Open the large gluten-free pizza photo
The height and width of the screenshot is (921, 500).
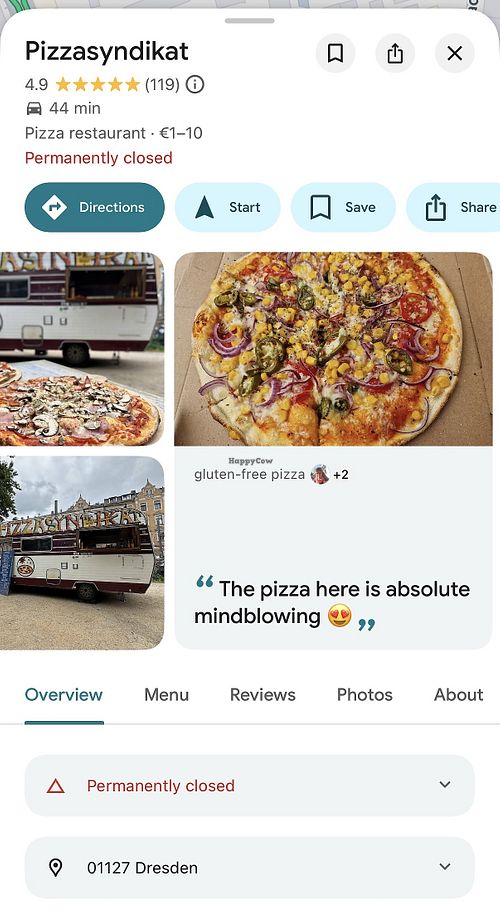[333, 349]
